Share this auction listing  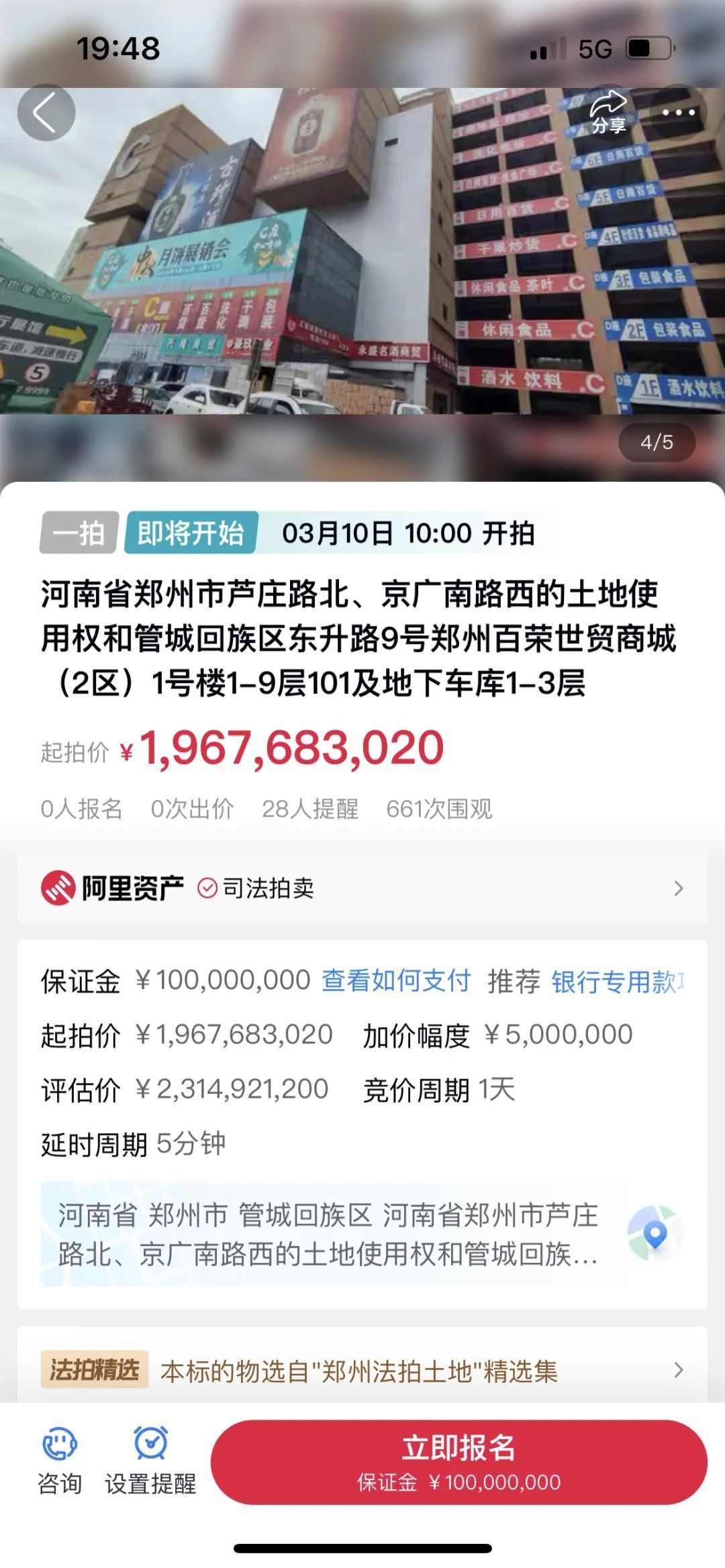pyautogui.click(x=608, y=113)
